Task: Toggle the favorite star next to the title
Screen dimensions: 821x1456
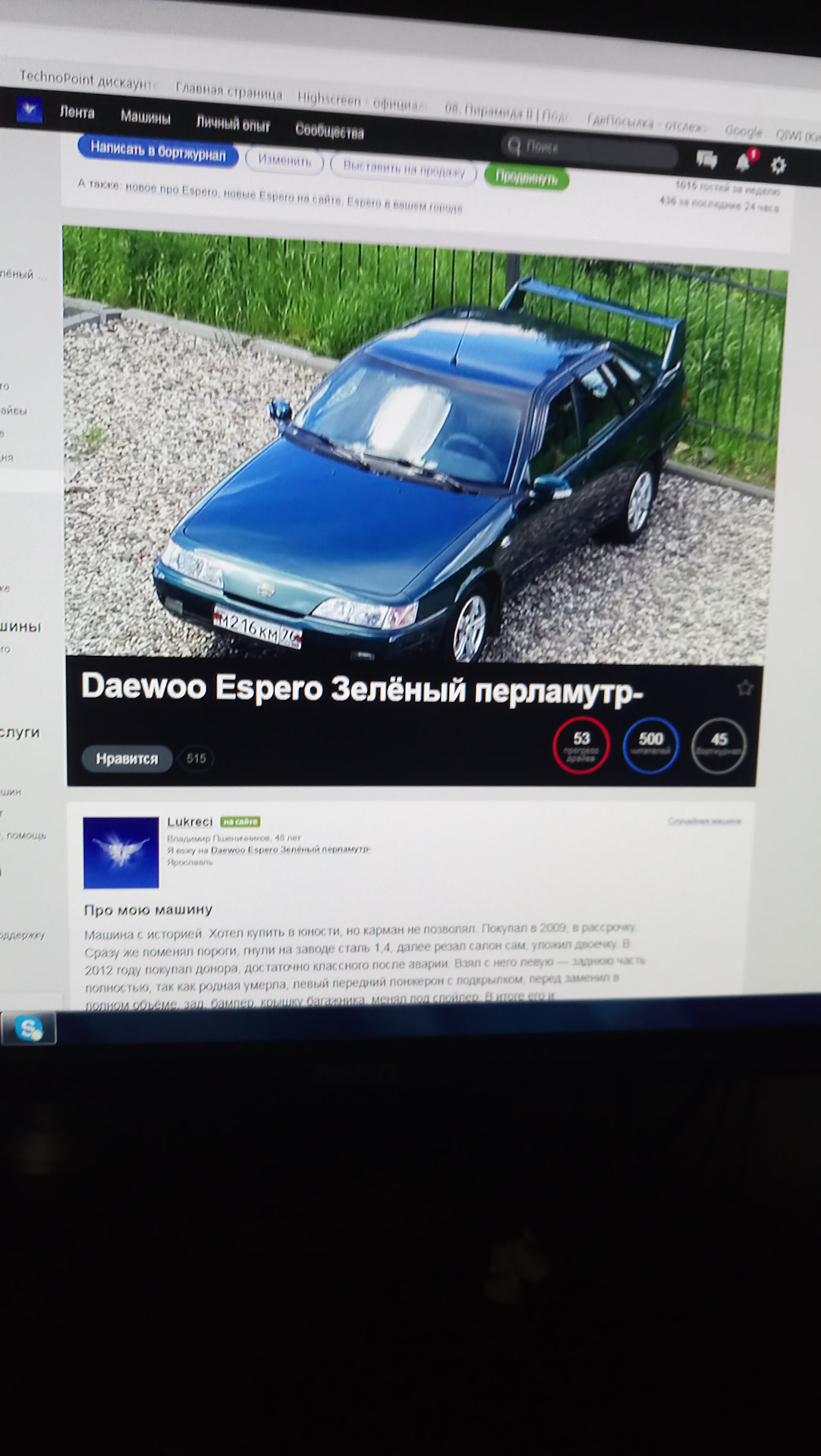Action: (744, 687)
